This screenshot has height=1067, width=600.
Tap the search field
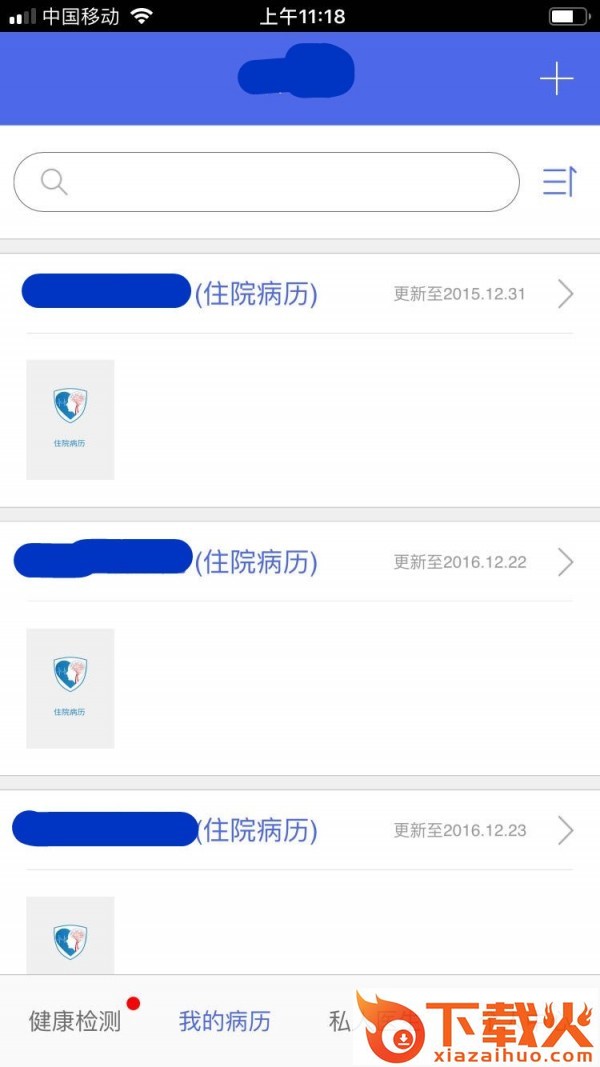coord(266,182)
